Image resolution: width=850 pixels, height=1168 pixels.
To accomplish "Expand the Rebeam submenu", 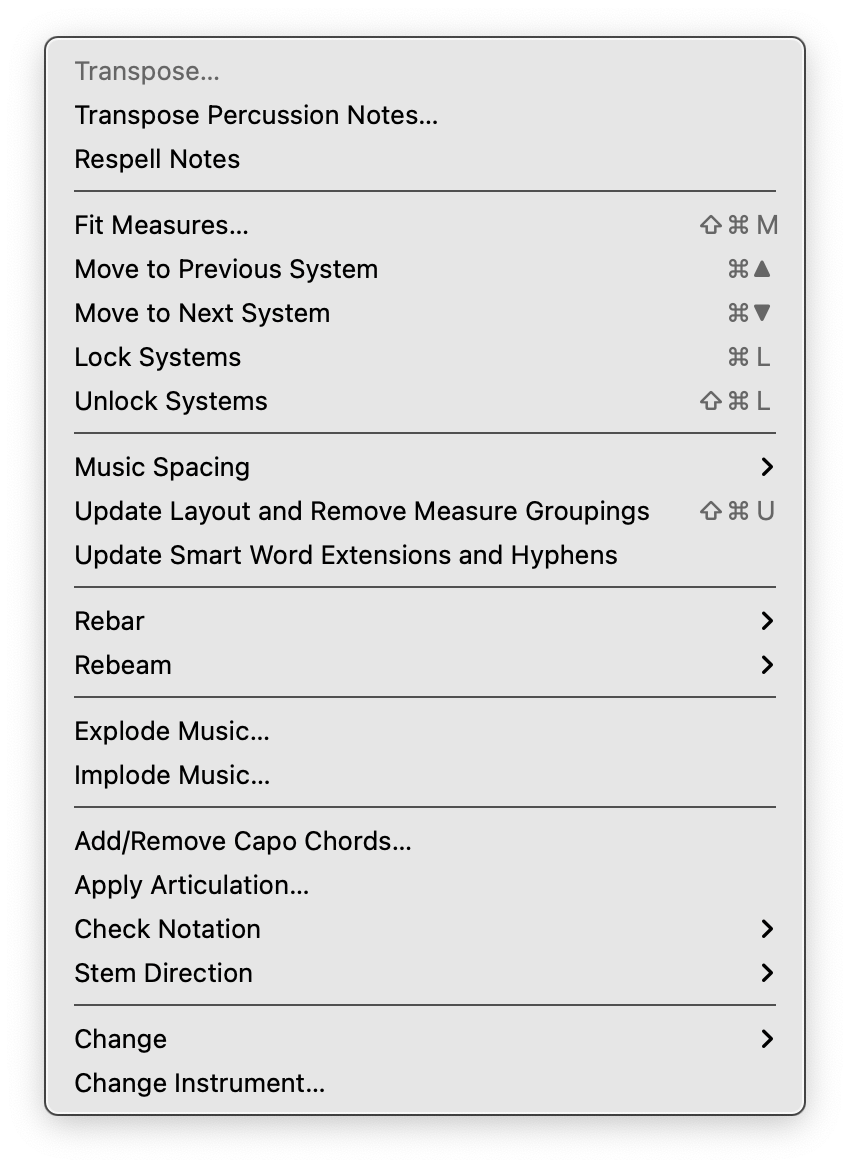I will click(x=123, y=665).
